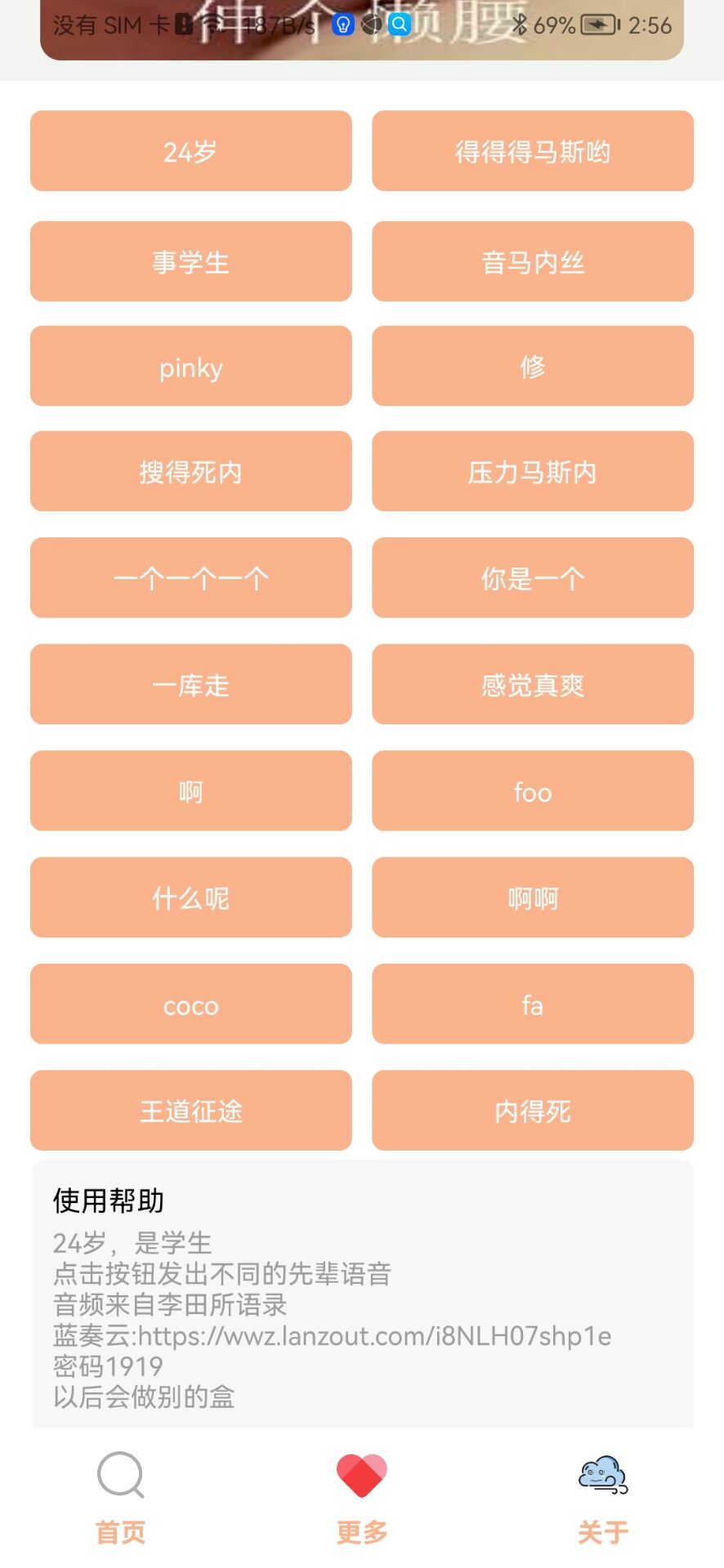The height and width of the screenshot is (1568, 724).
Task: Play the 事学生 voice clip
Action: (191, 261)
